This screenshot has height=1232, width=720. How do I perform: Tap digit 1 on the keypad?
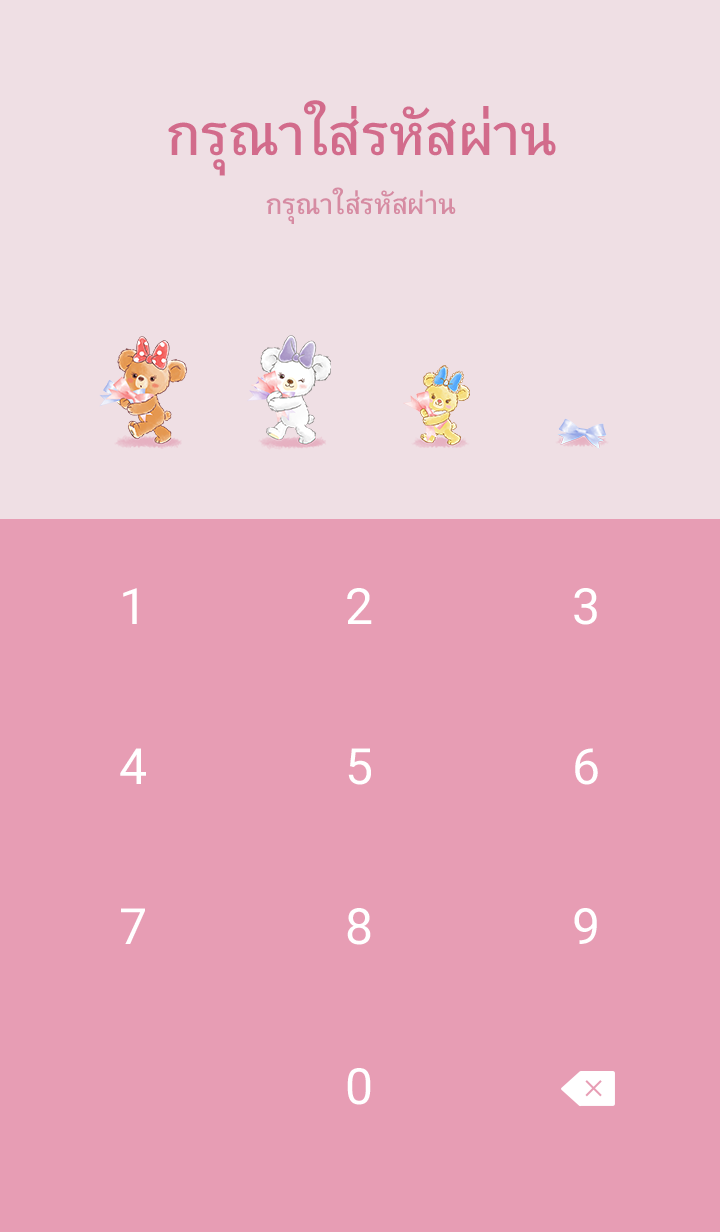click(x=132, y=607)
